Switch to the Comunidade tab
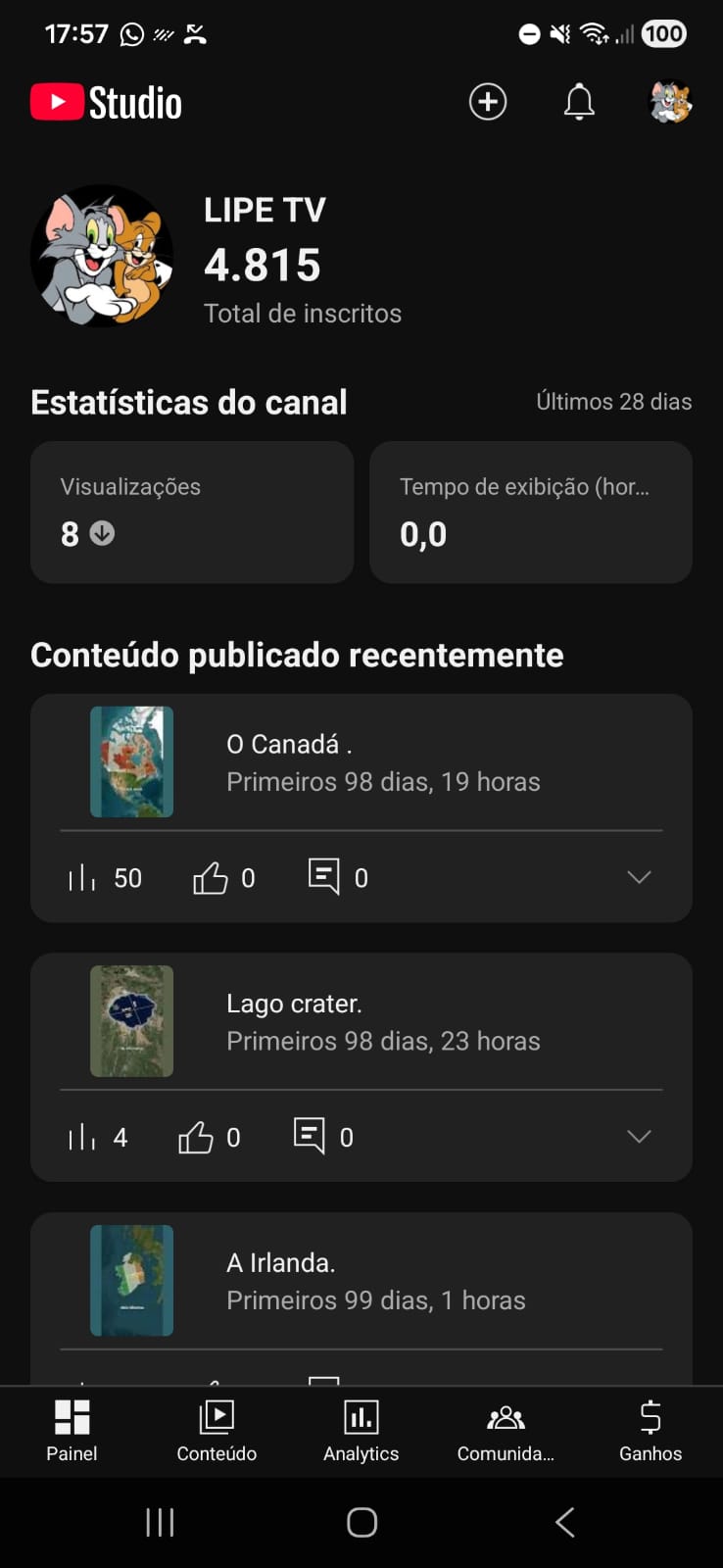 coord(506,1431)
